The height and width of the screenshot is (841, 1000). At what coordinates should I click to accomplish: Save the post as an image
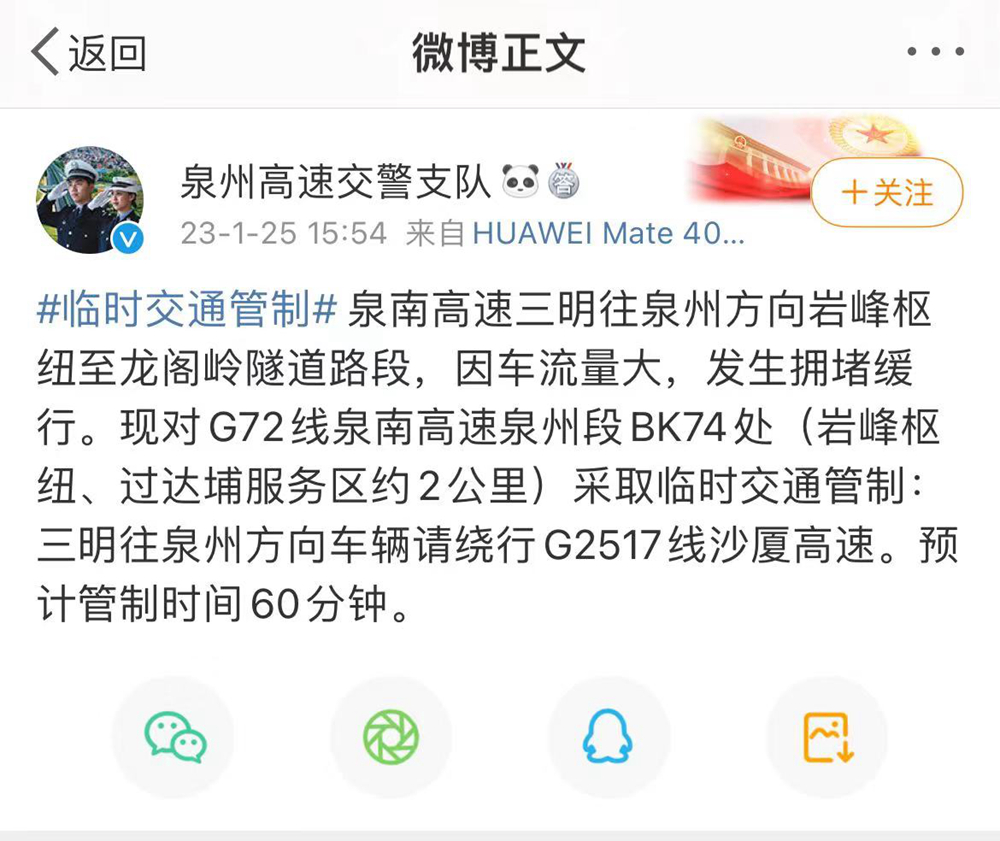(x=827, y=737)
